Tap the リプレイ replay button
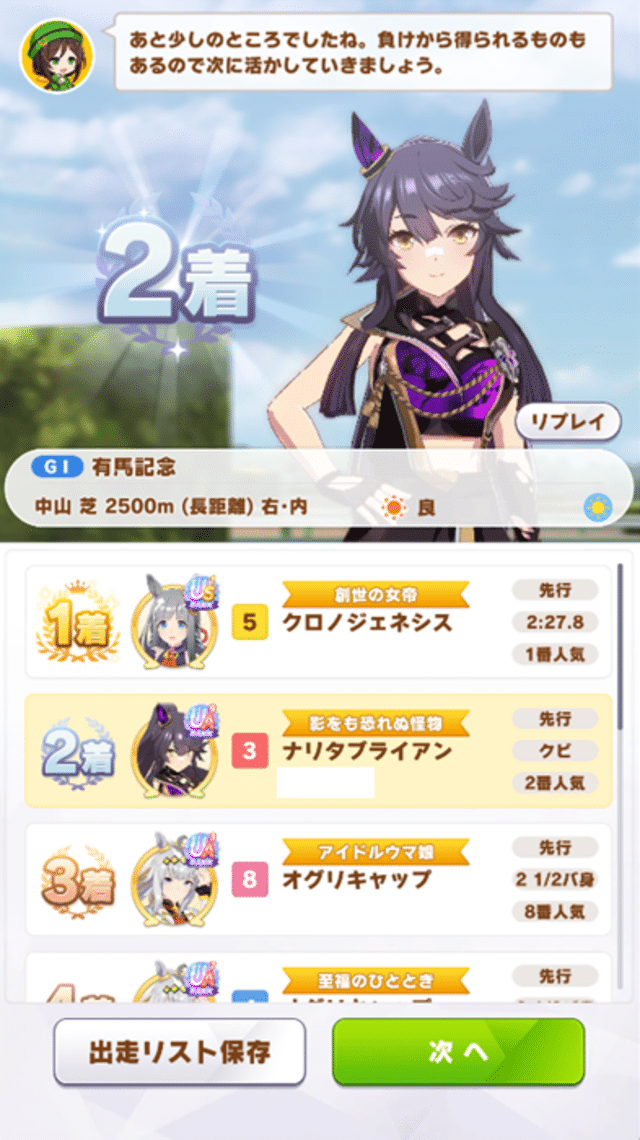640x1140 pixels. pos(568,422)
